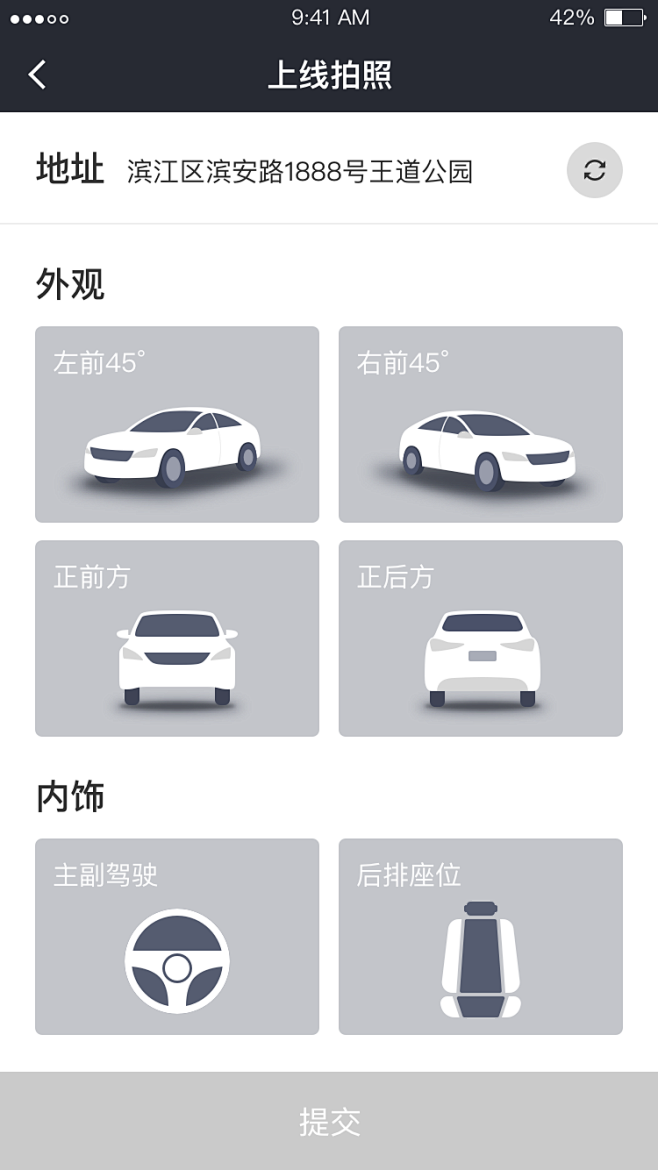
Task: Submit with the 提交 button
Action: point(329,1121)
